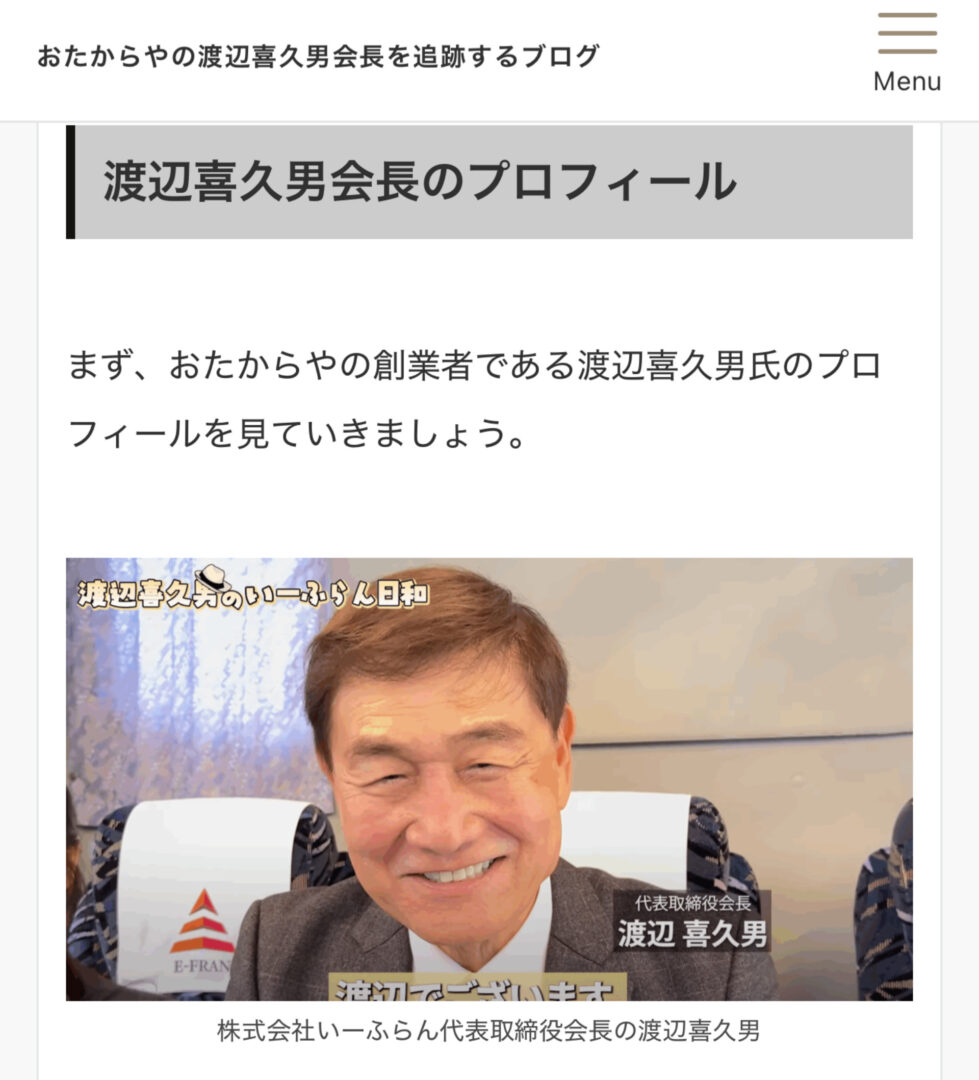Open the blog title link in header
The height and width of the screenshot is (1080, 979).
(x=318, y=56)
